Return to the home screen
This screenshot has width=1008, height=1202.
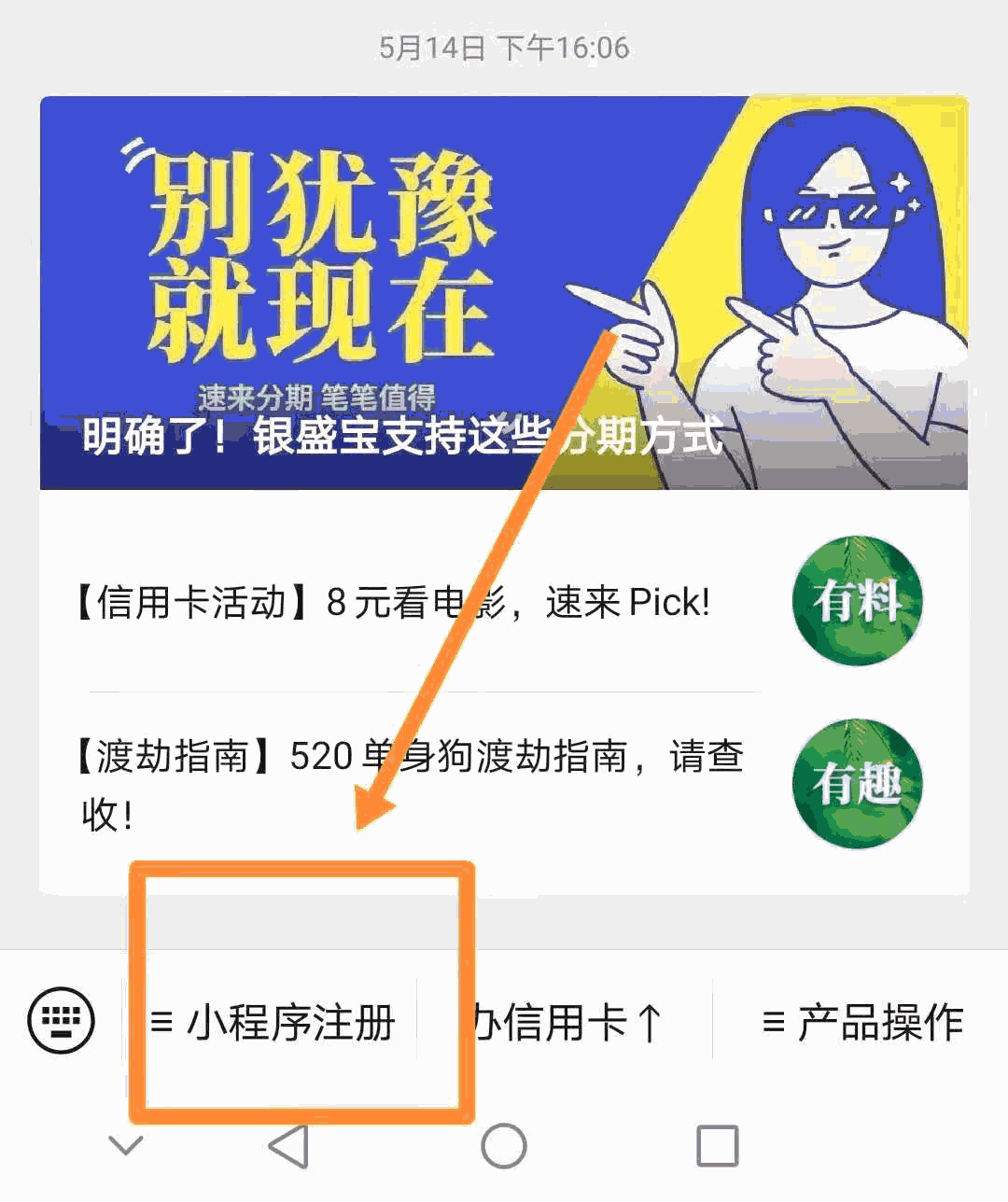[504, 1146]
